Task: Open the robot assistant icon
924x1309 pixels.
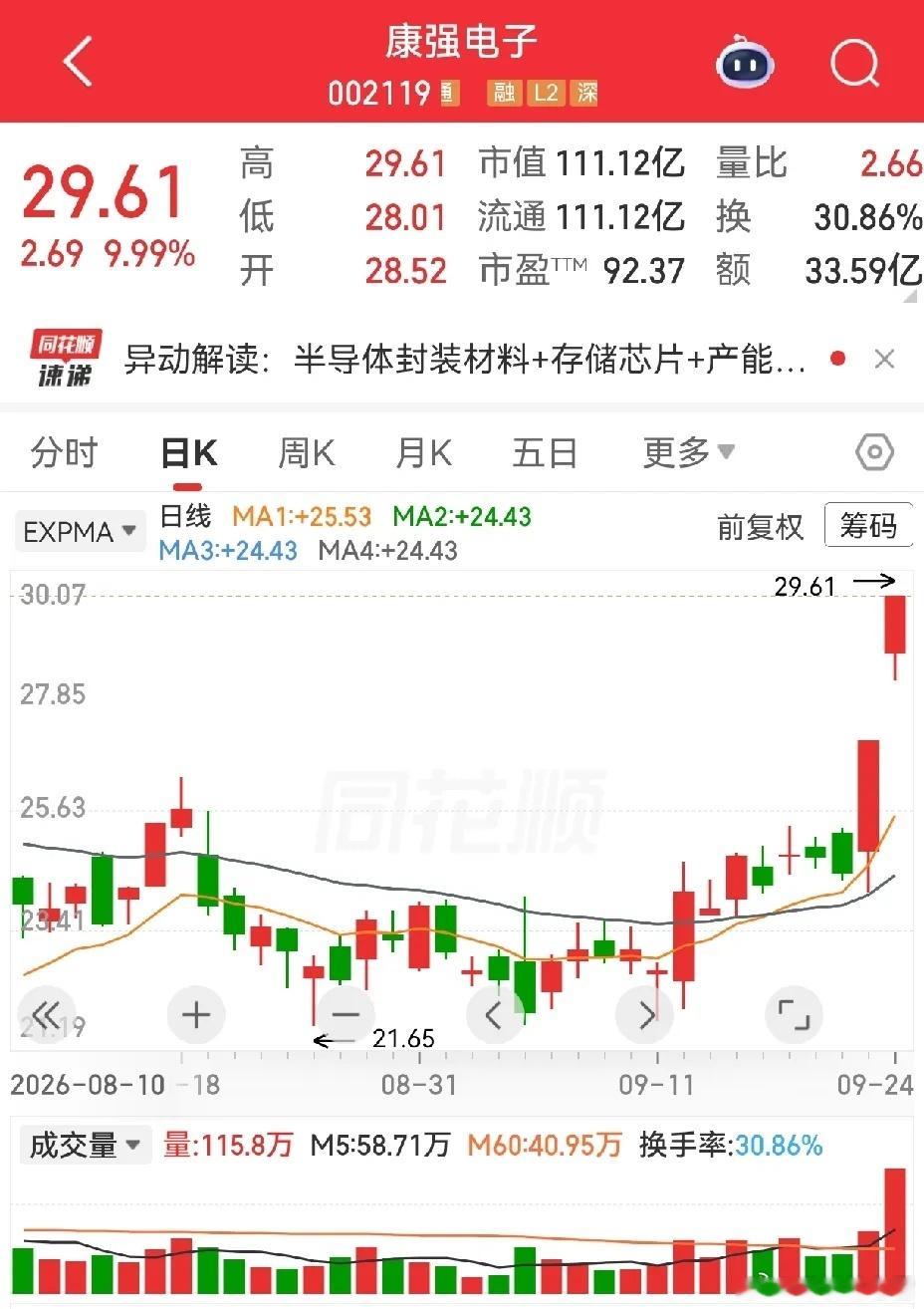Action: pyautogui.click(x=745, y=65)
